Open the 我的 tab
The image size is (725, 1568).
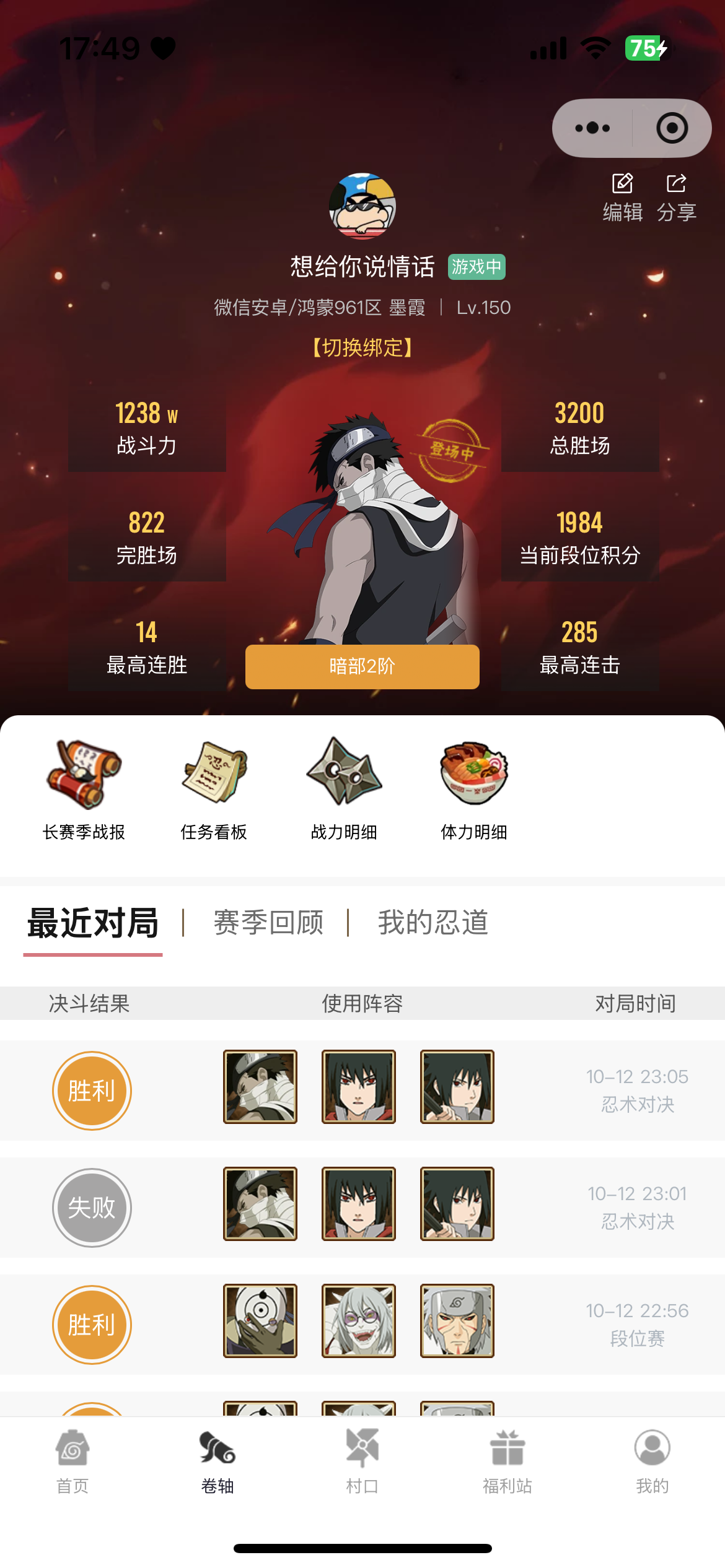point(652,1460)
